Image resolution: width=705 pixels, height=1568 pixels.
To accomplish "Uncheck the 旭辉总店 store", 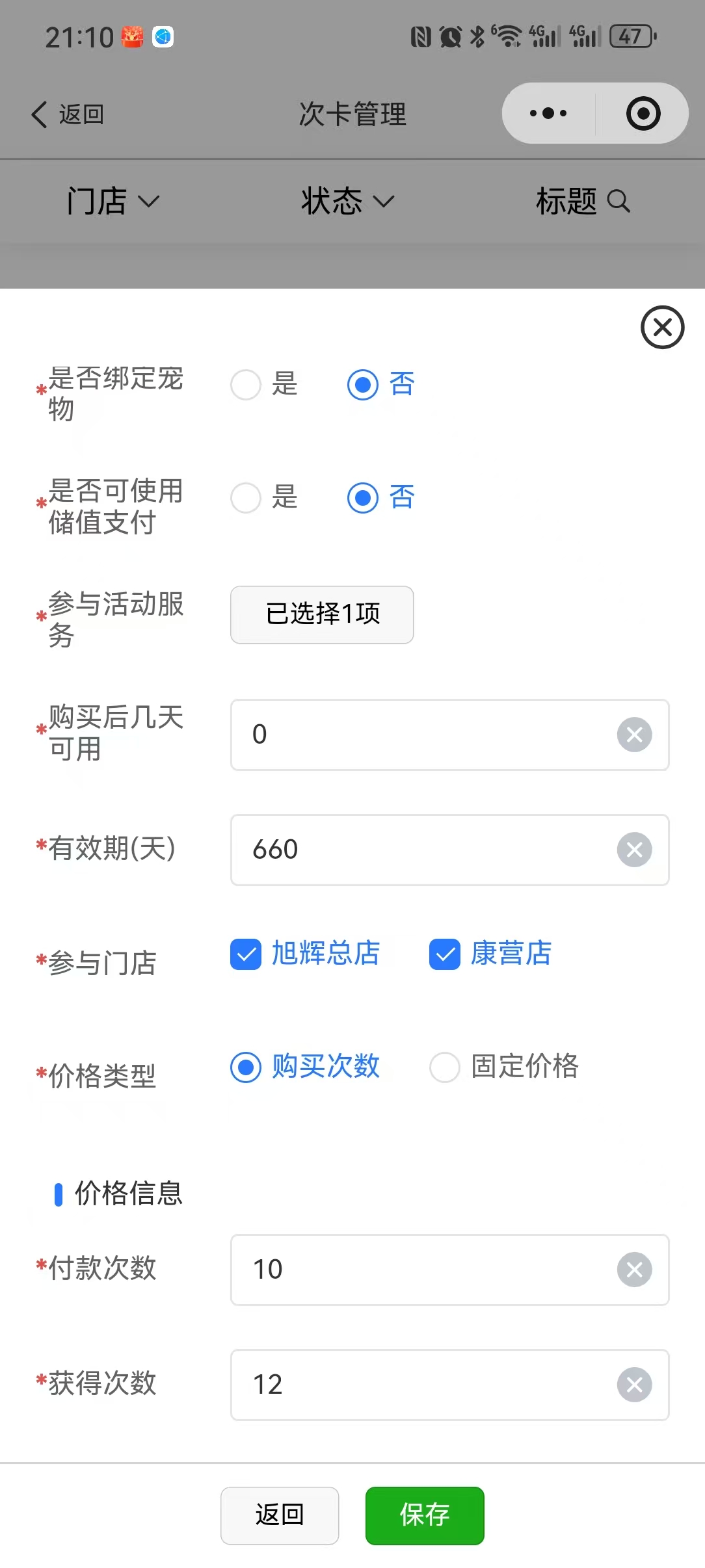I will [246, 954].
